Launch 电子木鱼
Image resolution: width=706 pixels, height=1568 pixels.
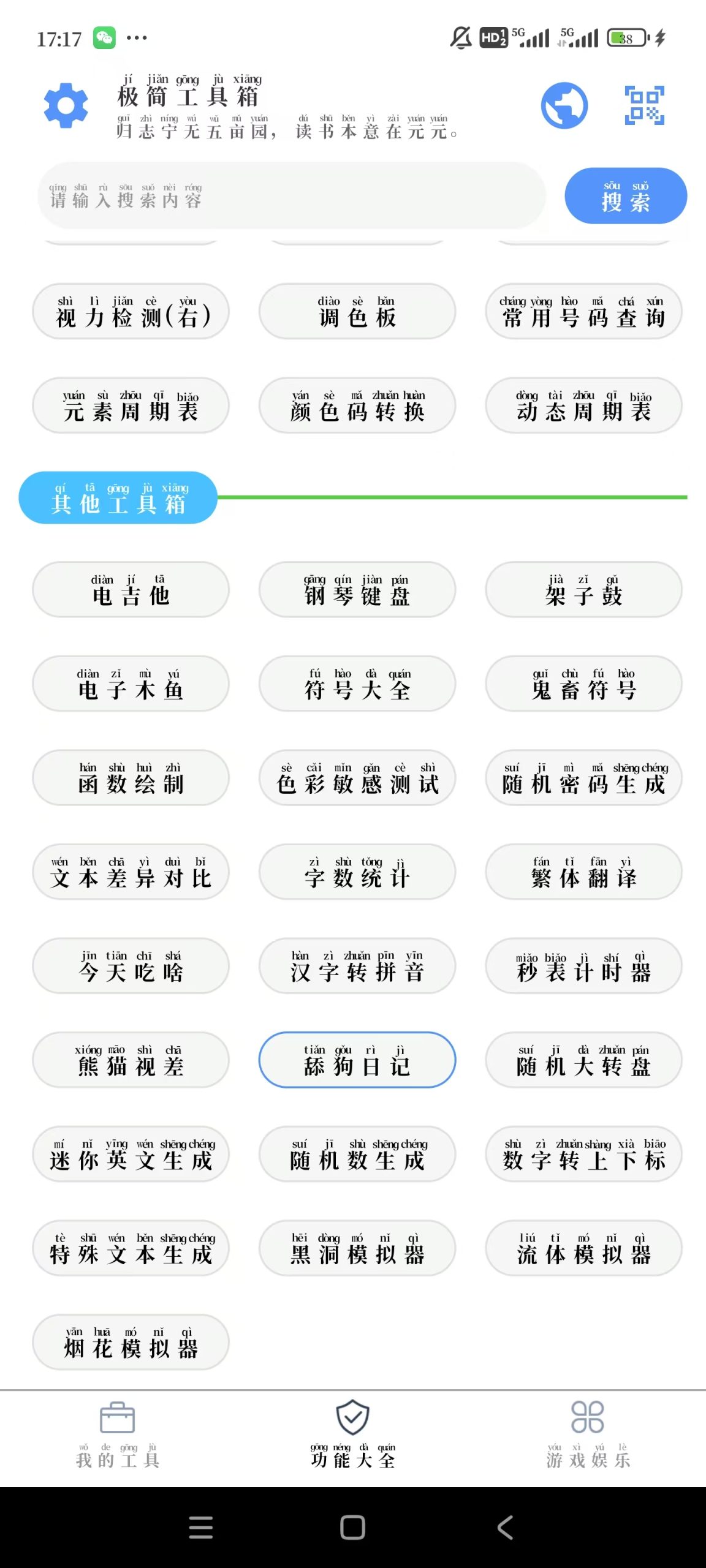coord(131,684)
